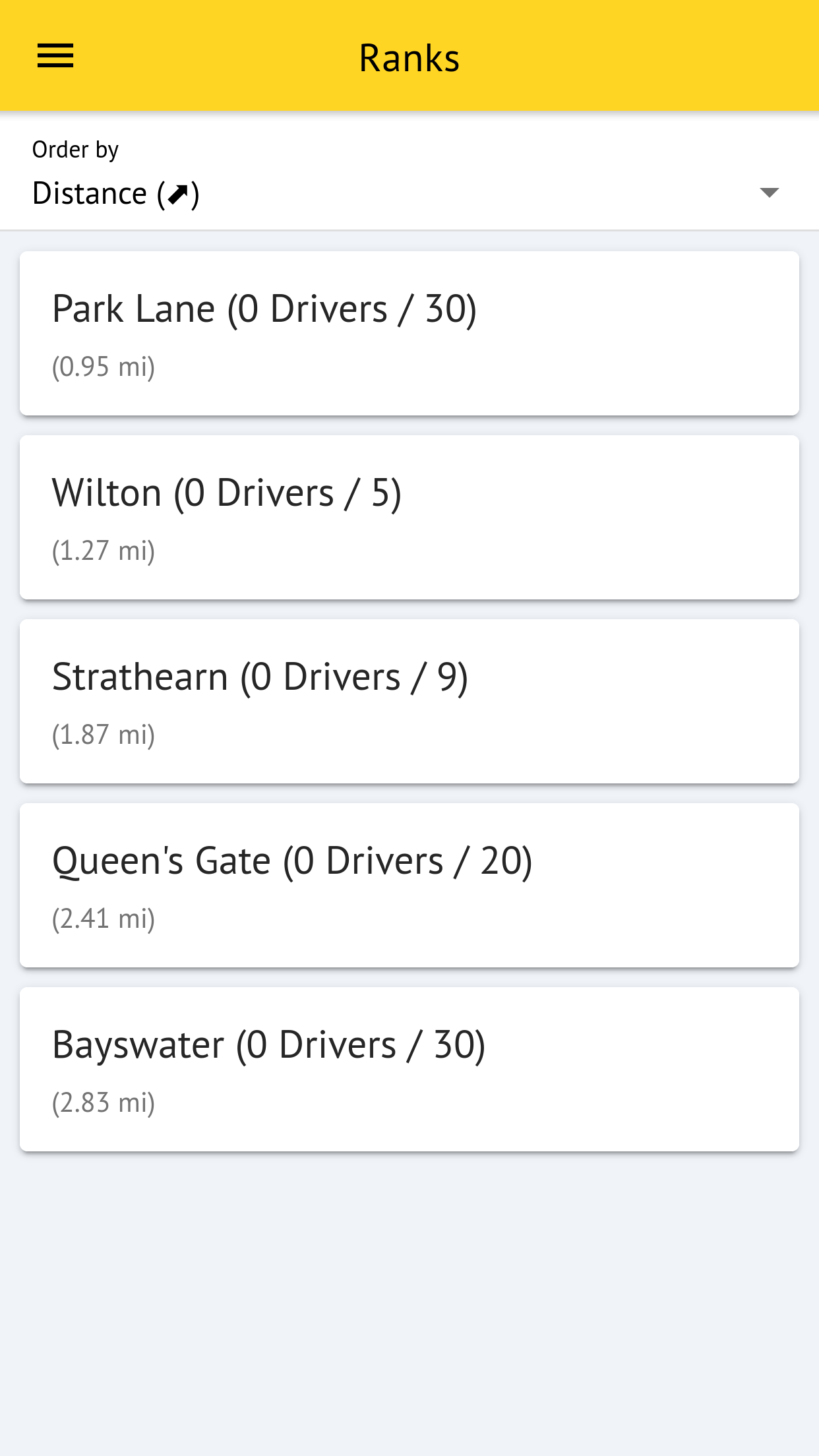Choose the Bayswater rank card
This screenshot has width=819, height=1456.
pos(409,1070)
